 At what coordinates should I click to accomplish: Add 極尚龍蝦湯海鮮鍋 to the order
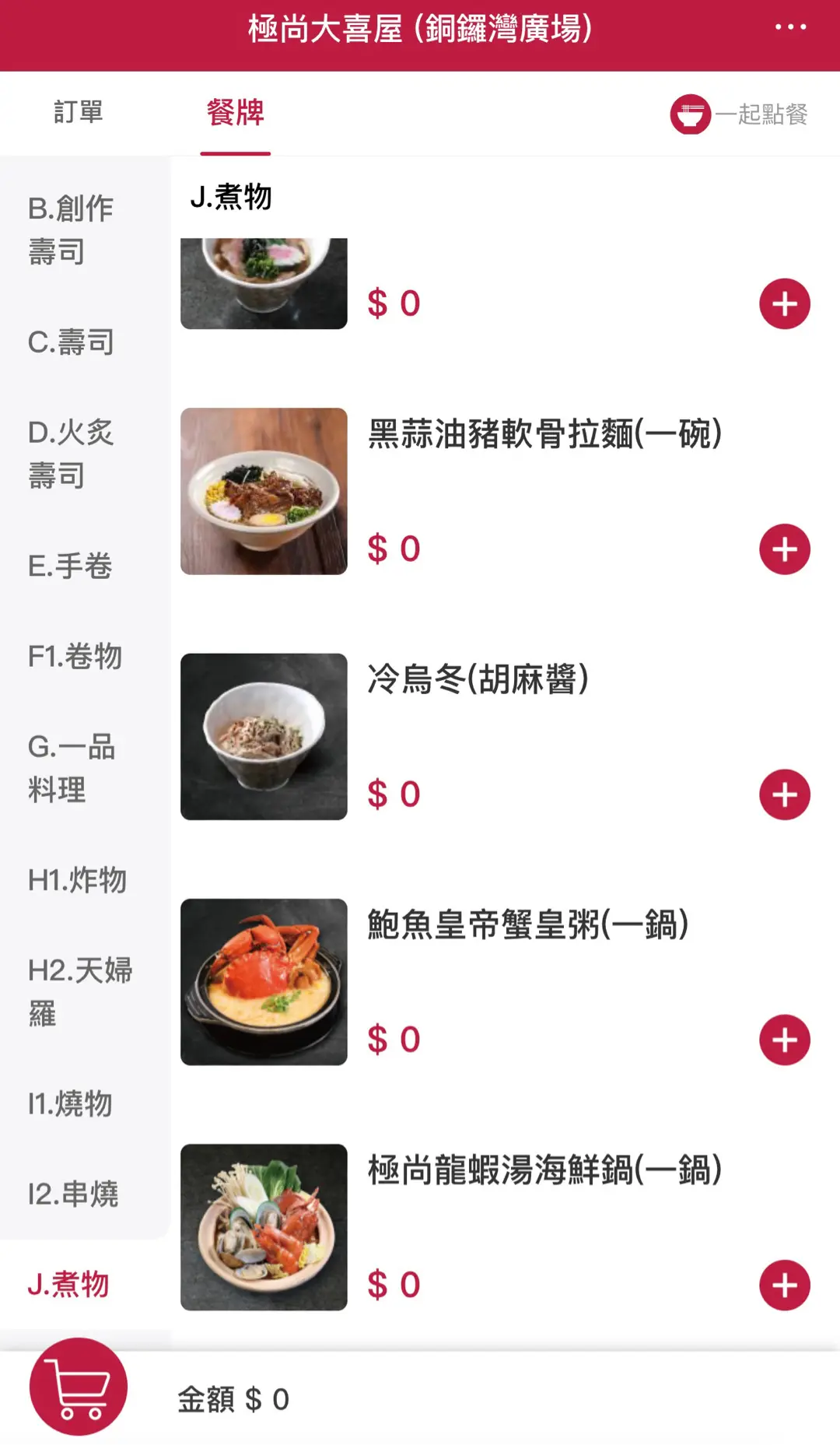784,1285
